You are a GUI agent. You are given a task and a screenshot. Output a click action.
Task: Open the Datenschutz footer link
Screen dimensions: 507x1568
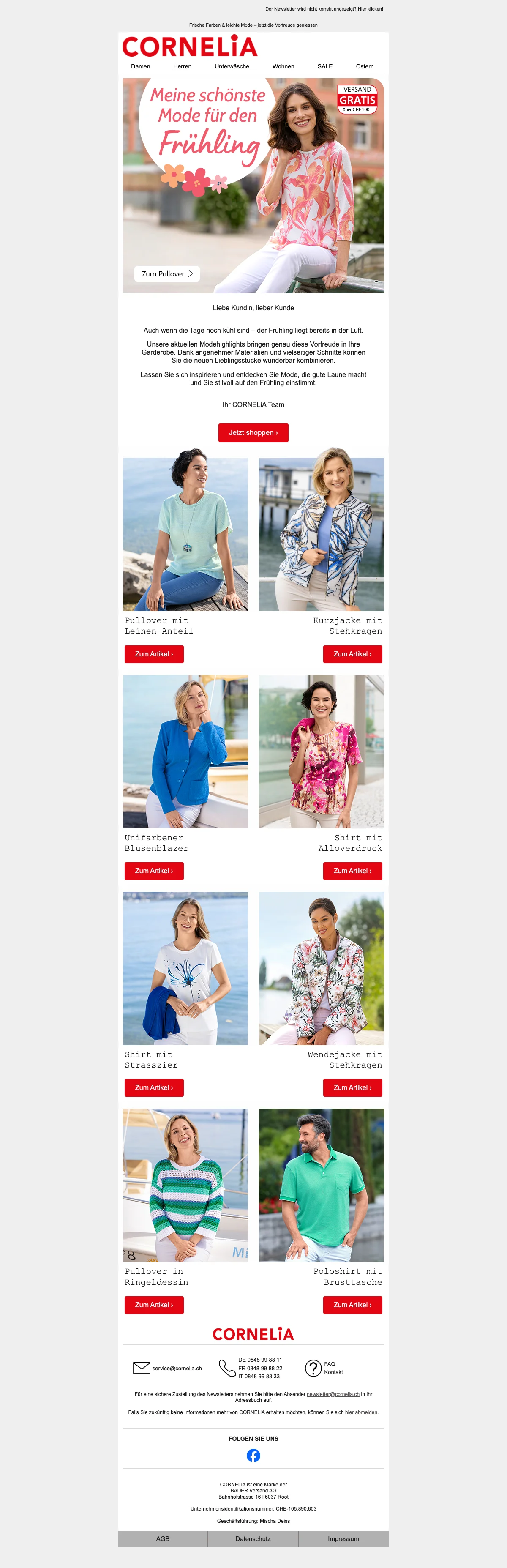(x=253, y=1538)
